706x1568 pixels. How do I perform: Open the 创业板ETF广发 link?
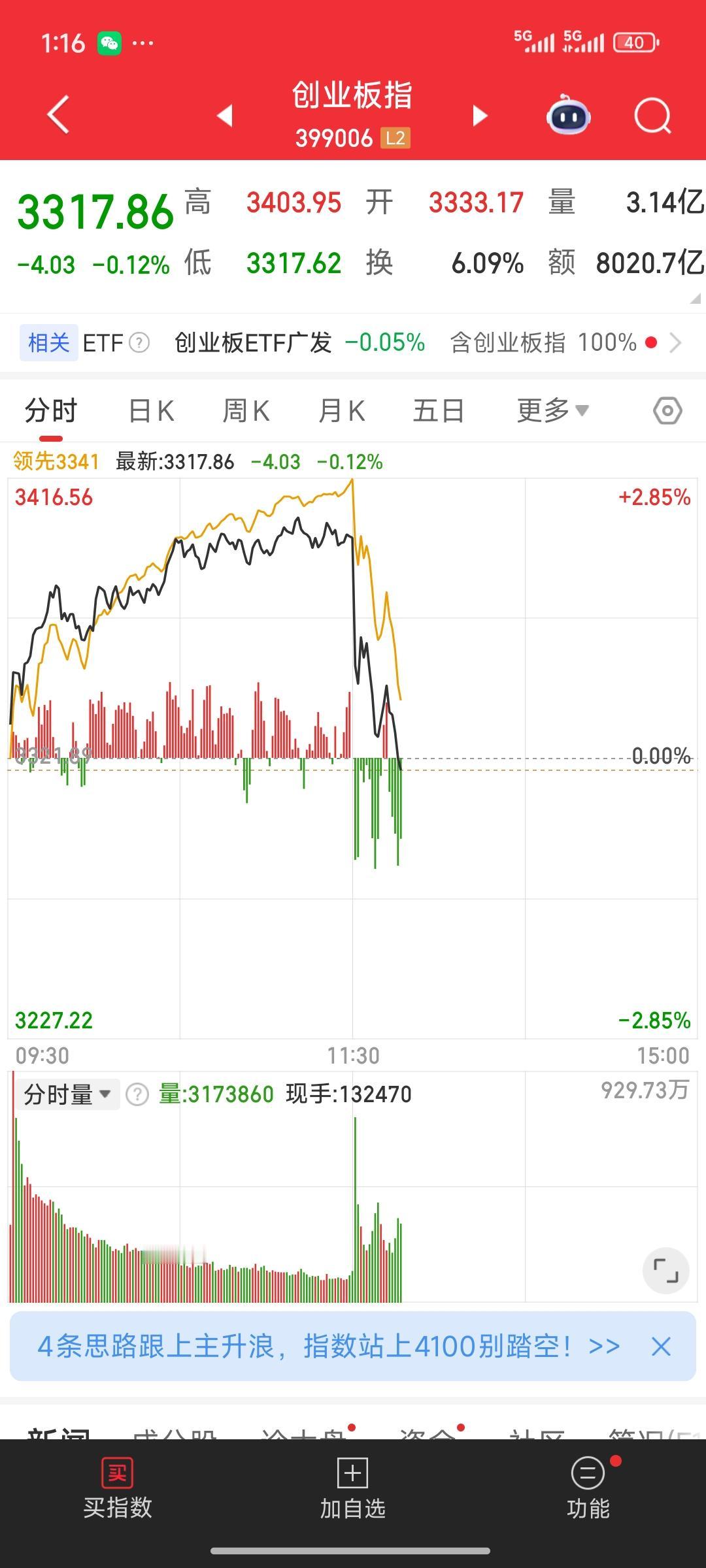[x=252, y=342]
